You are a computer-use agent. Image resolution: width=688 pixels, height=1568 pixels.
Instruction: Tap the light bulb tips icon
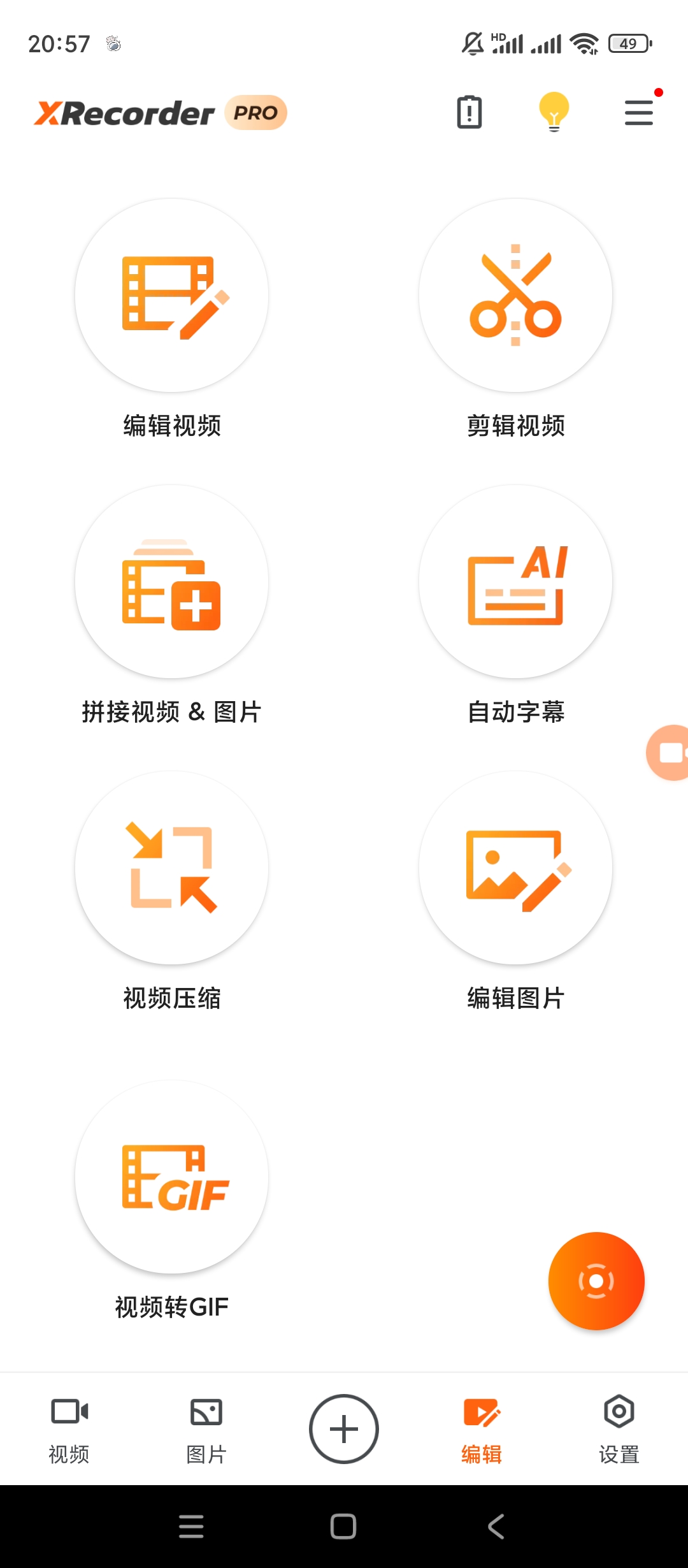(554, 112)
